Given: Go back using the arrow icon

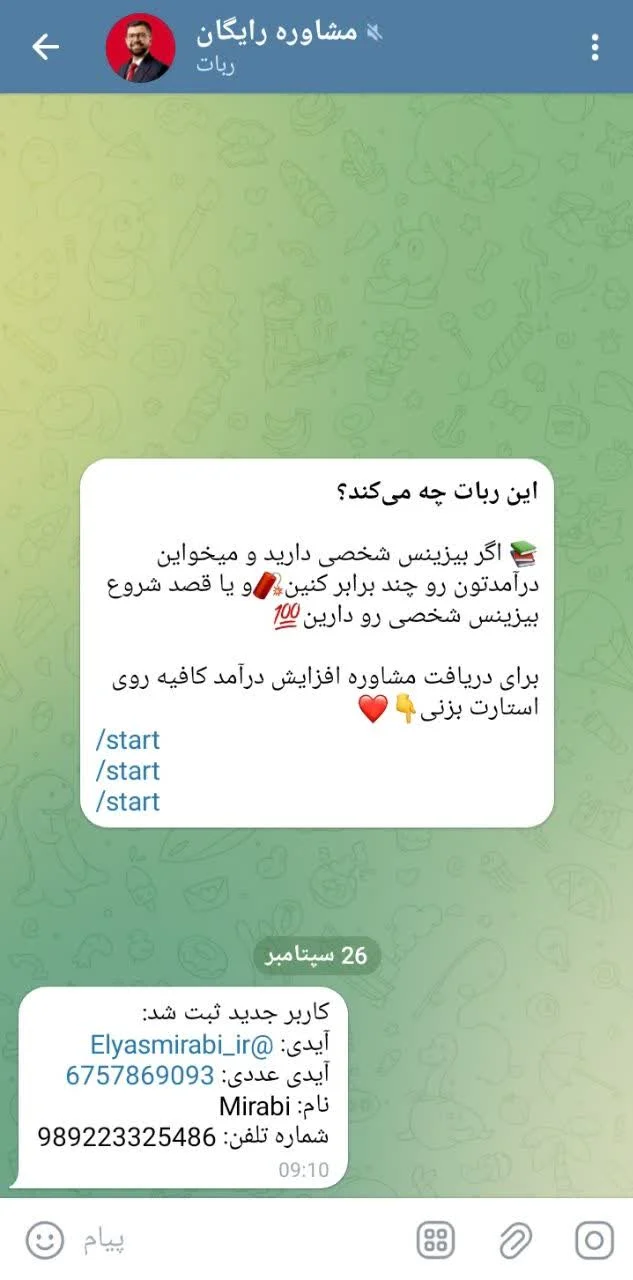Looking at the screenshot, I should 46,47.
